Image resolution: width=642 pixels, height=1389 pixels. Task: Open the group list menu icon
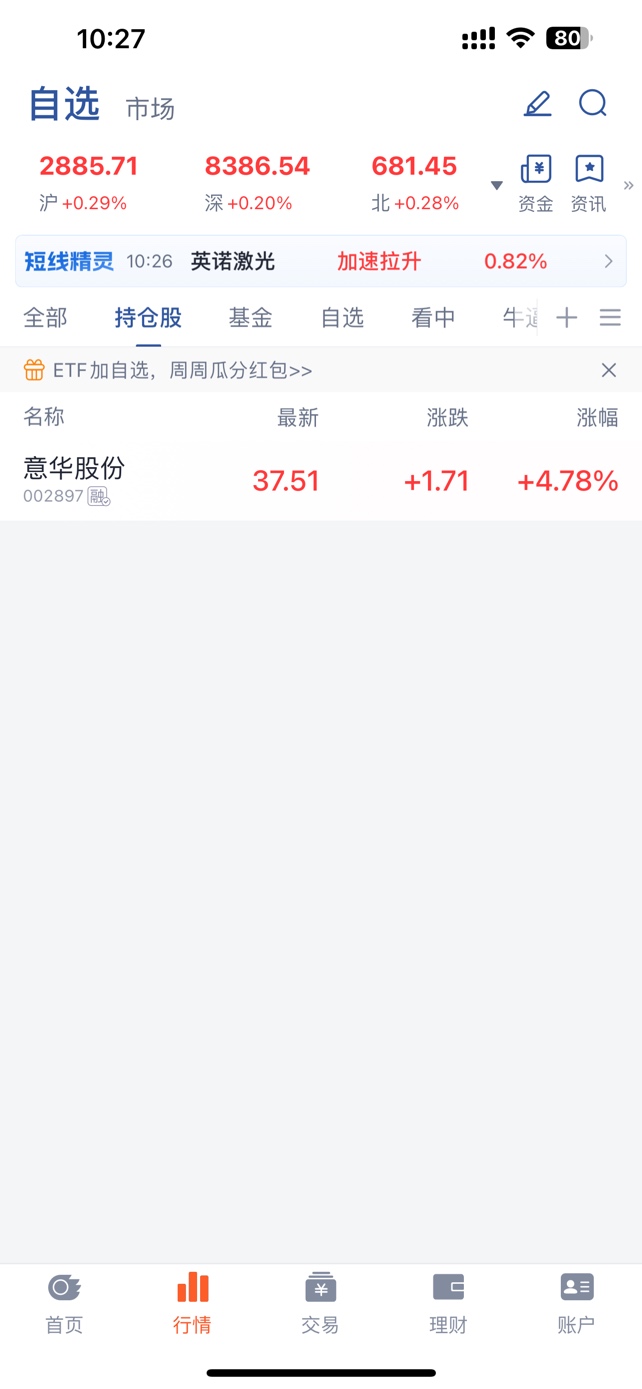[610, 318]
